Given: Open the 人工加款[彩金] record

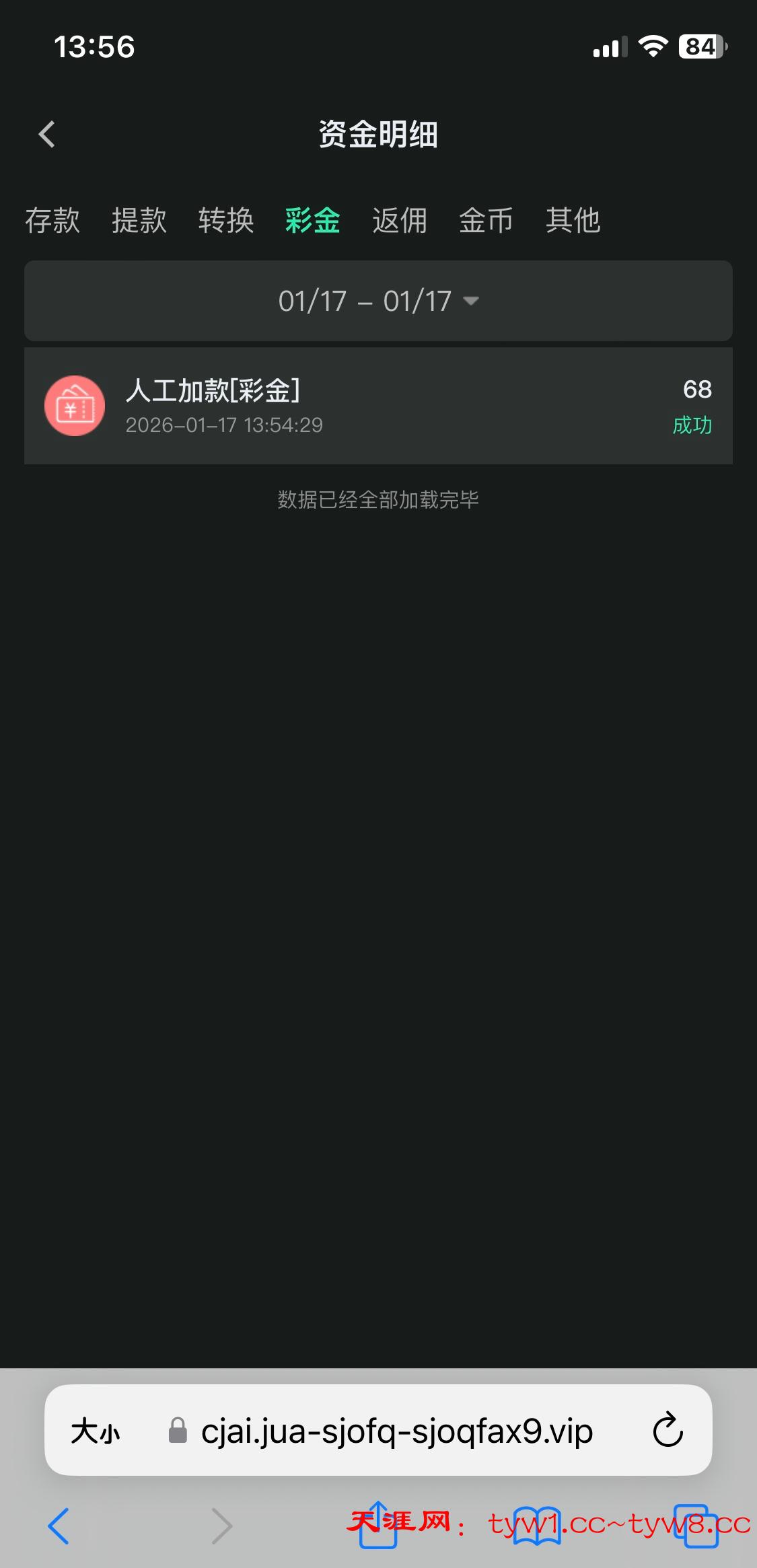Looking at the screenshot, I should [x=378, y=406].
